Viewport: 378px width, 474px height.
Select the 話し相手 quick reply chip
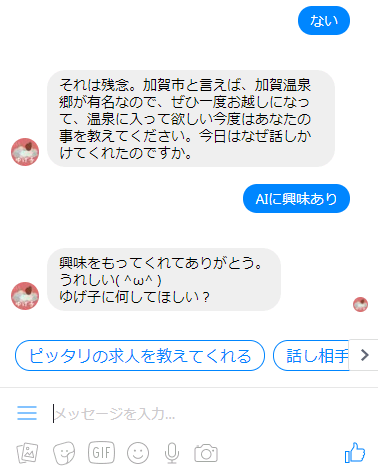311,355
